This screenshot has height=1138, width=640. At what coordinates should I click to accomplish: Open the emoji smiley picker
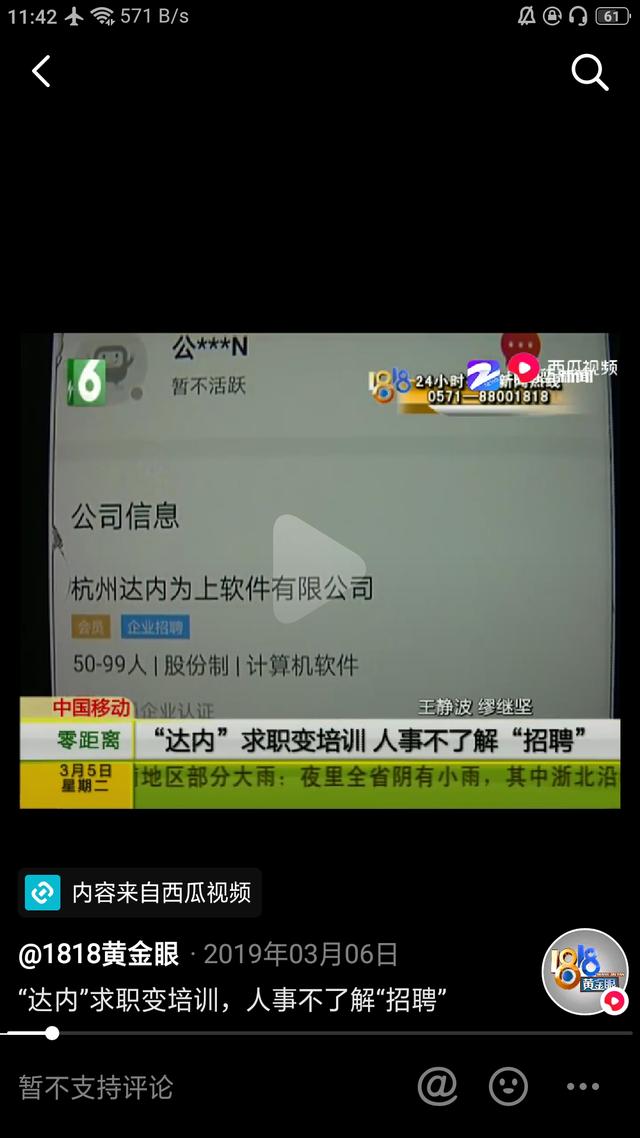pyautogui.click(x=508, y=1086)
